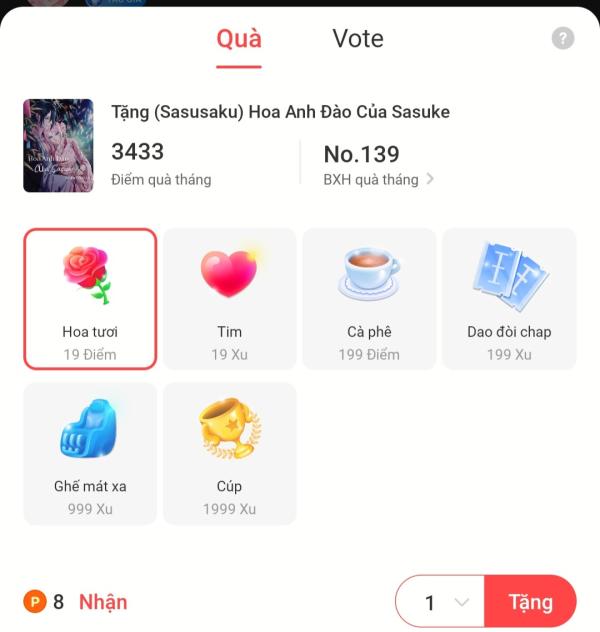Select the Cúp trophy gift
Screen dimensions: 600x632
(229, 453)
